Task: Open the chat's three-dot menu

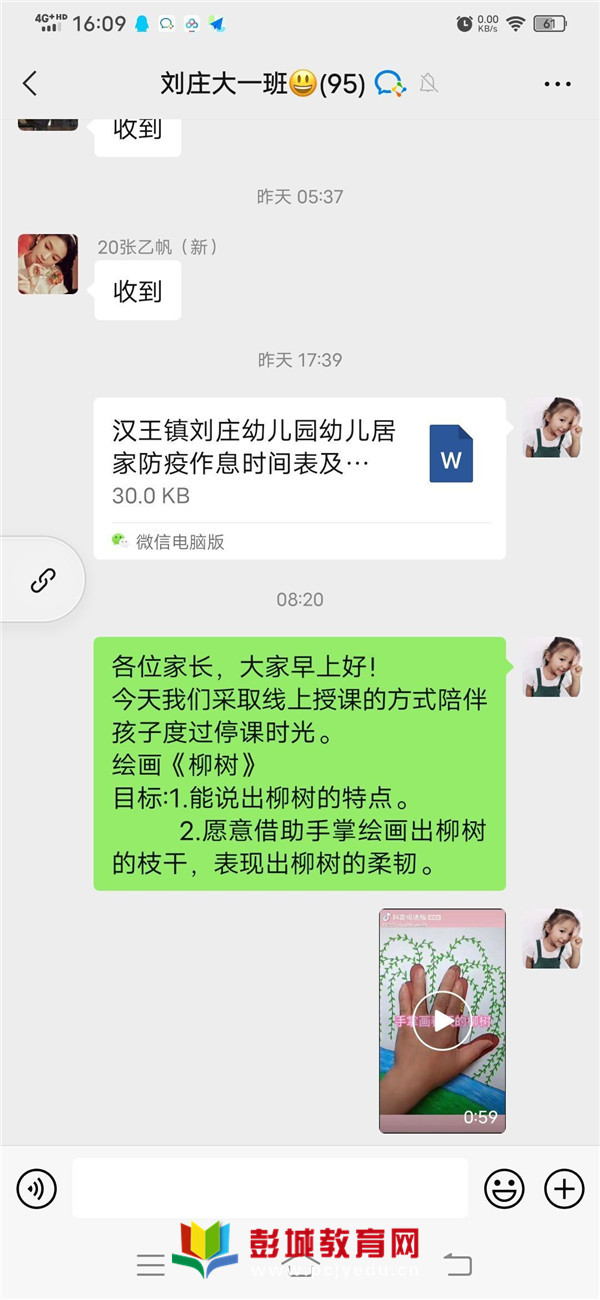Action: (x=557, y=85)
